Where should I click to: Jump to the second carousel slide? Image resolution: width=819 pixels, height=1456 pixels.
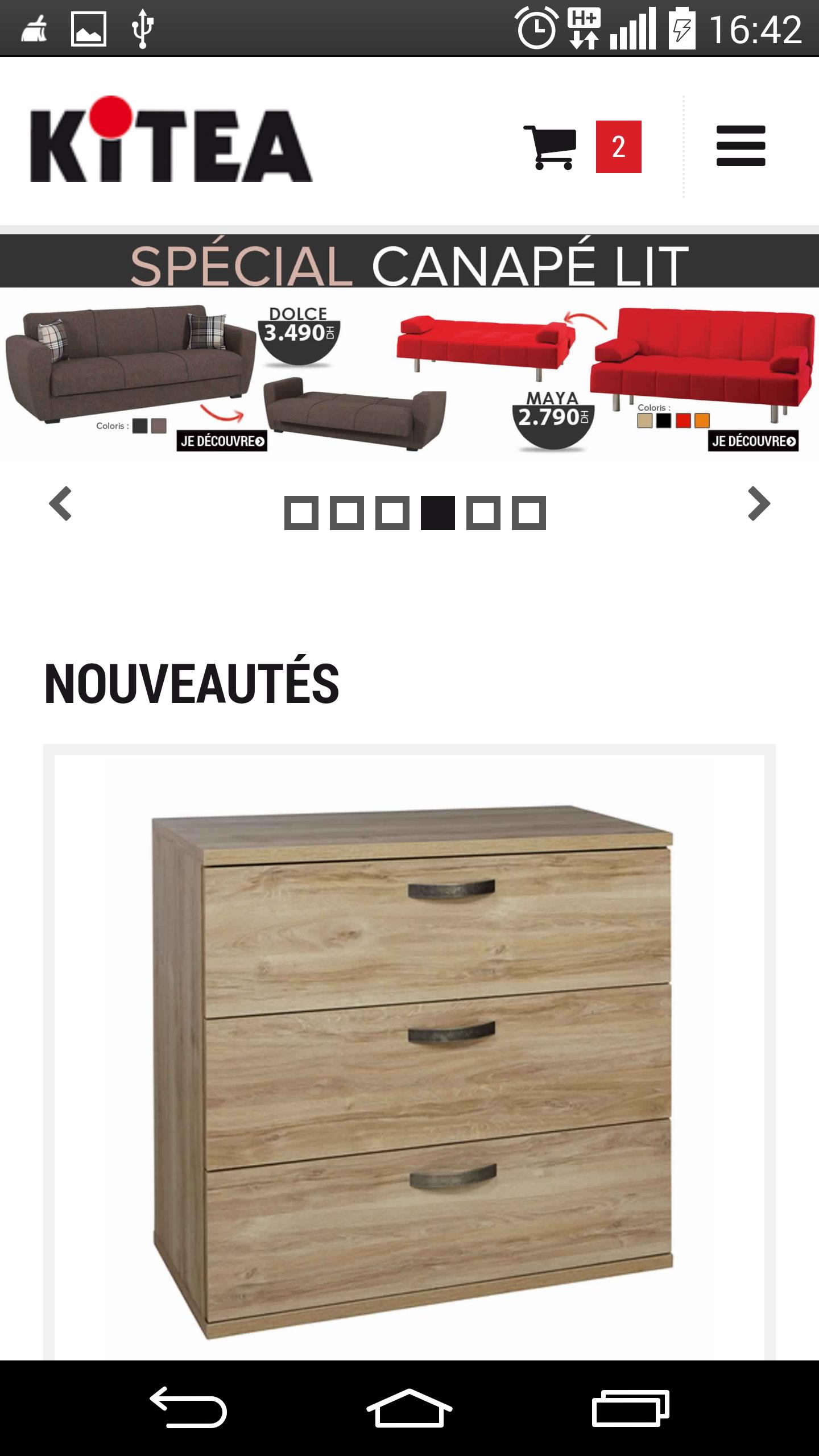click(347, 513)
